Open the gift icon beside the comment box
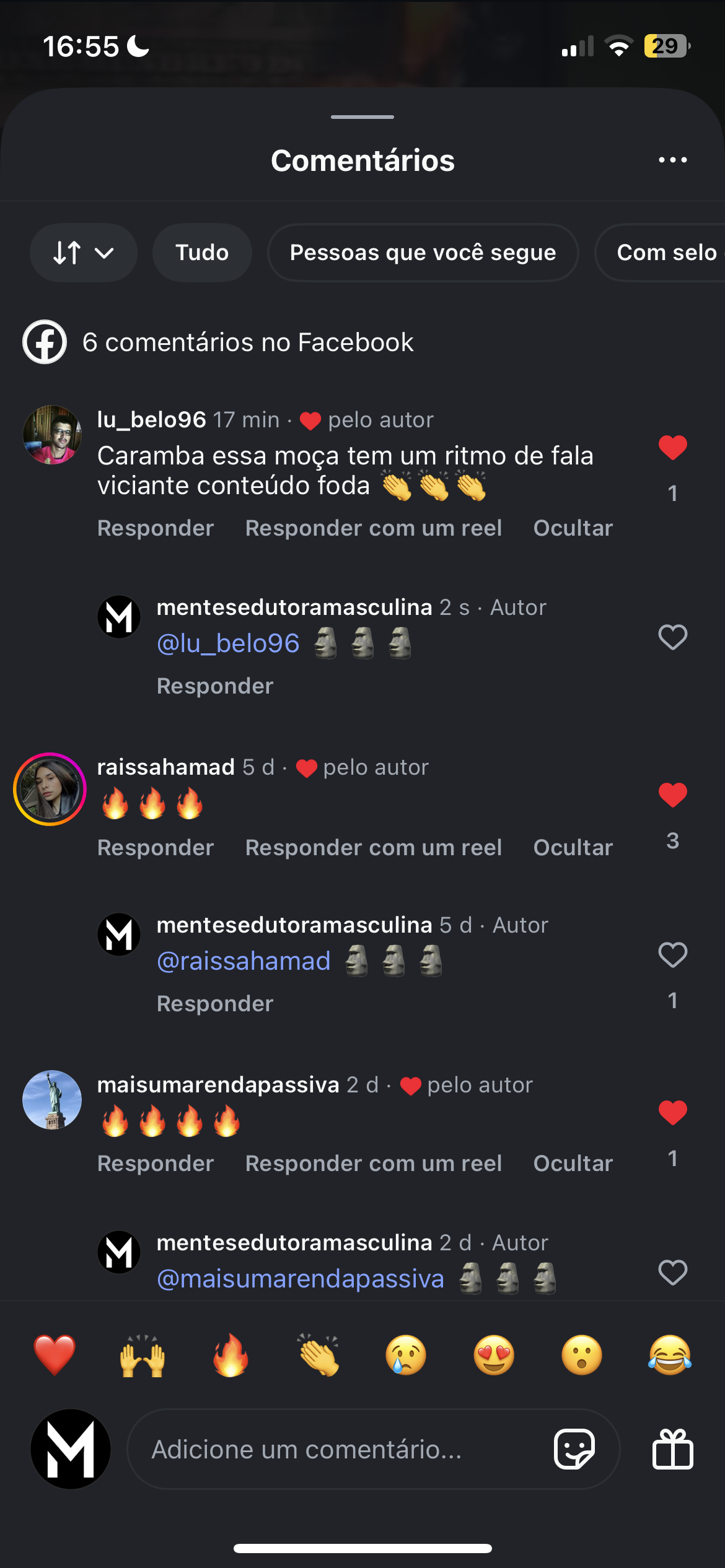The width and height of the screenshot is (725, 1568). [x=672, y=1449]
